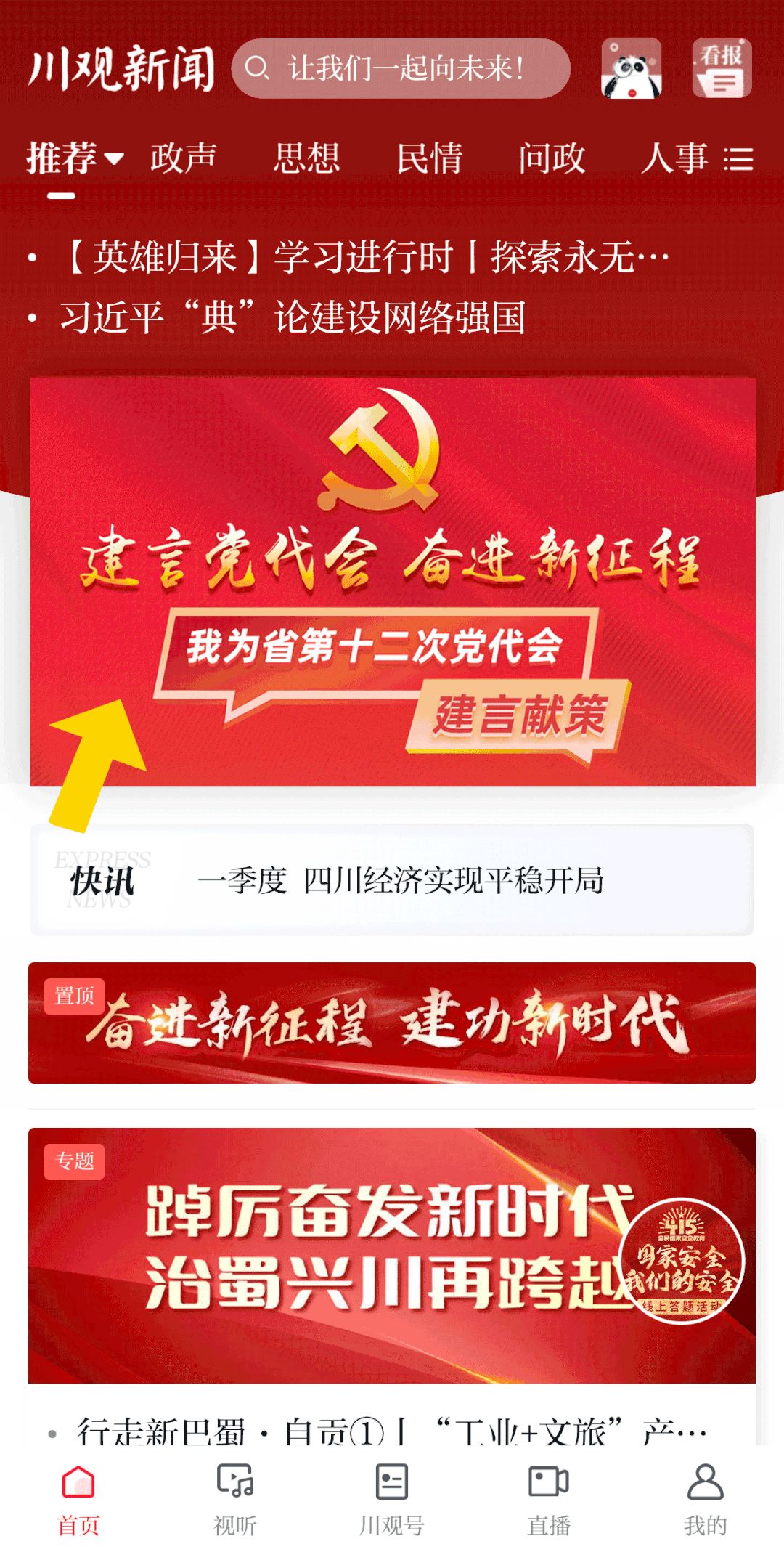This screenshot has height=1552, width=784.
Task: Switch to the 民情 tab
Action: click(x=429, y=158)
